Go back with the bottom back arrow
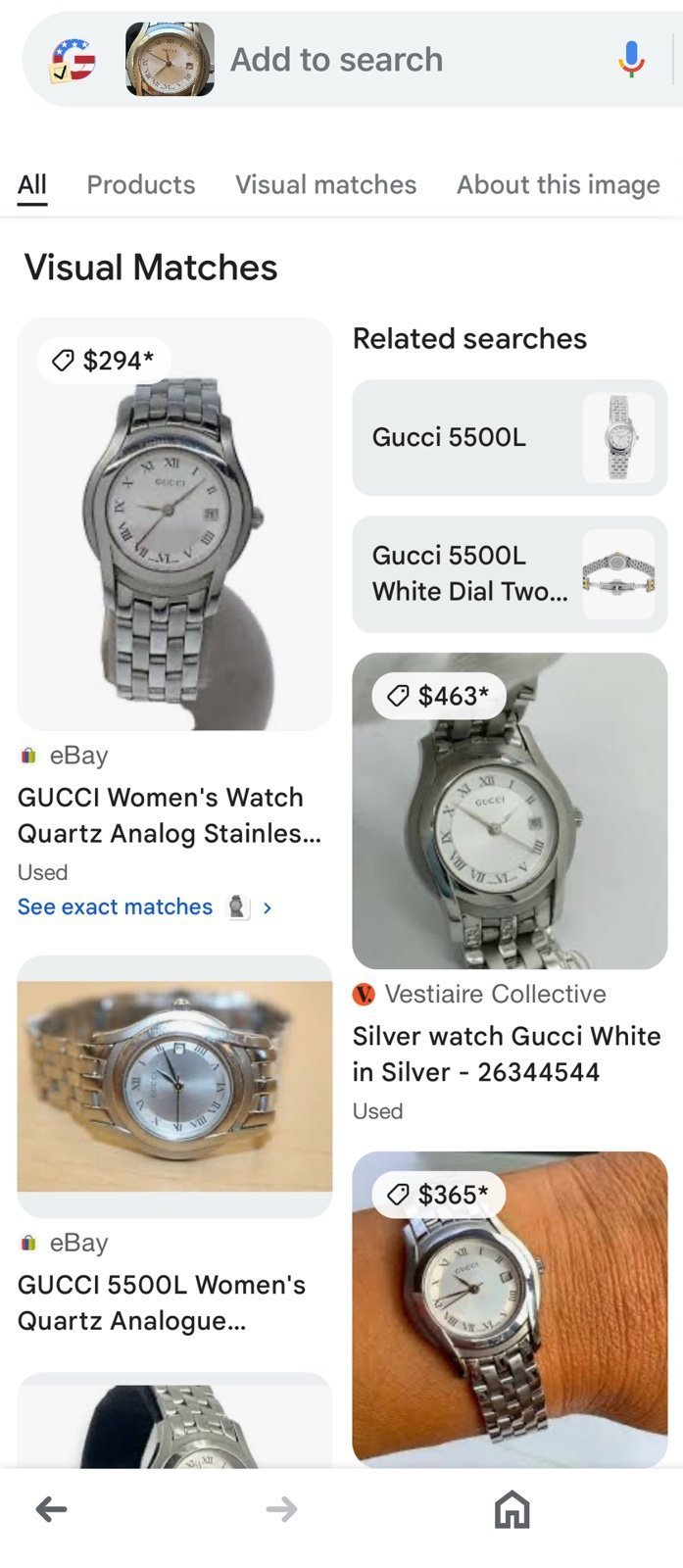 click(52, 1509)
